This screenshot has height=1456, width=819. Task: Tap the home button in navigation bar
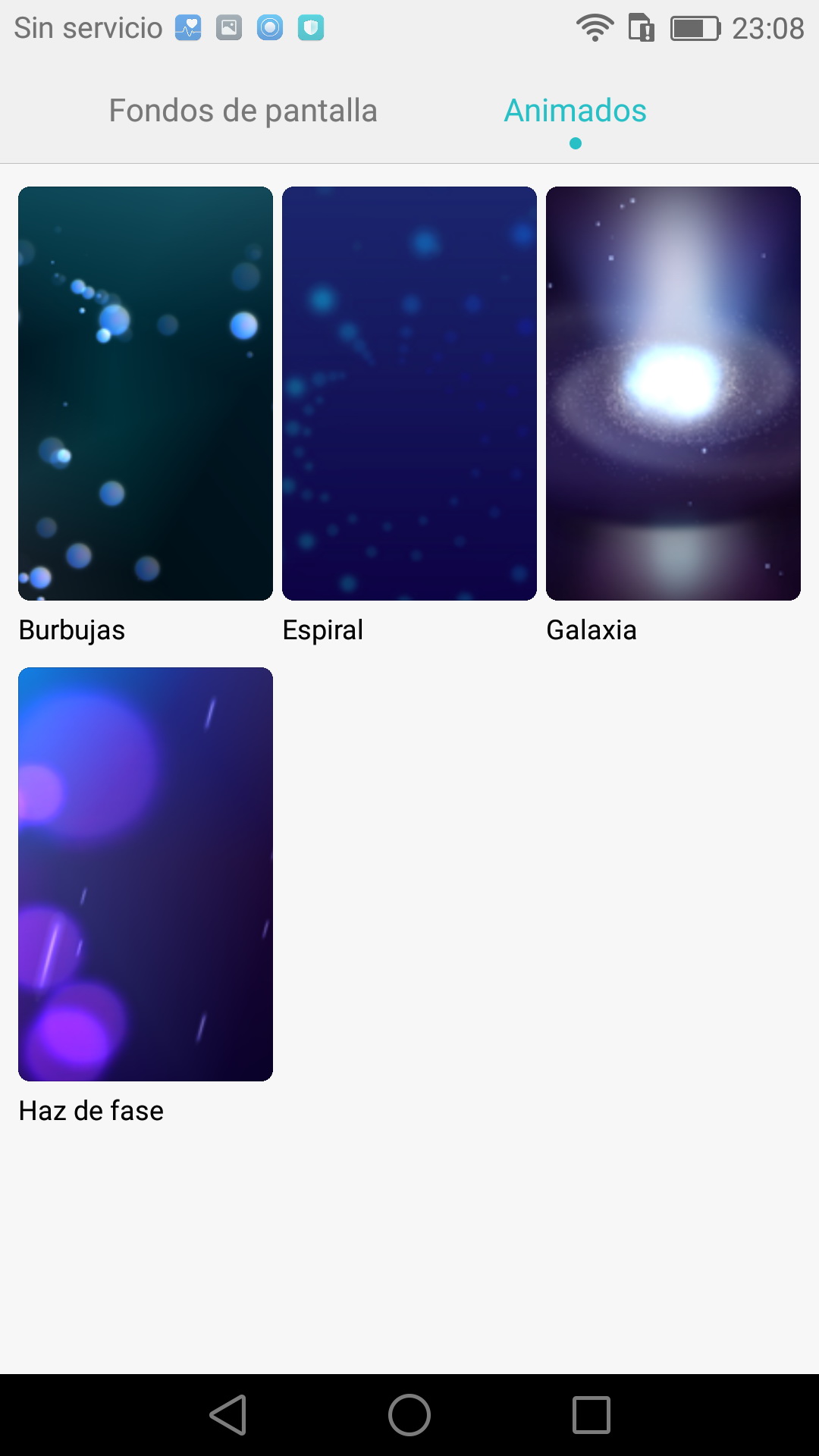(409, 1415)
